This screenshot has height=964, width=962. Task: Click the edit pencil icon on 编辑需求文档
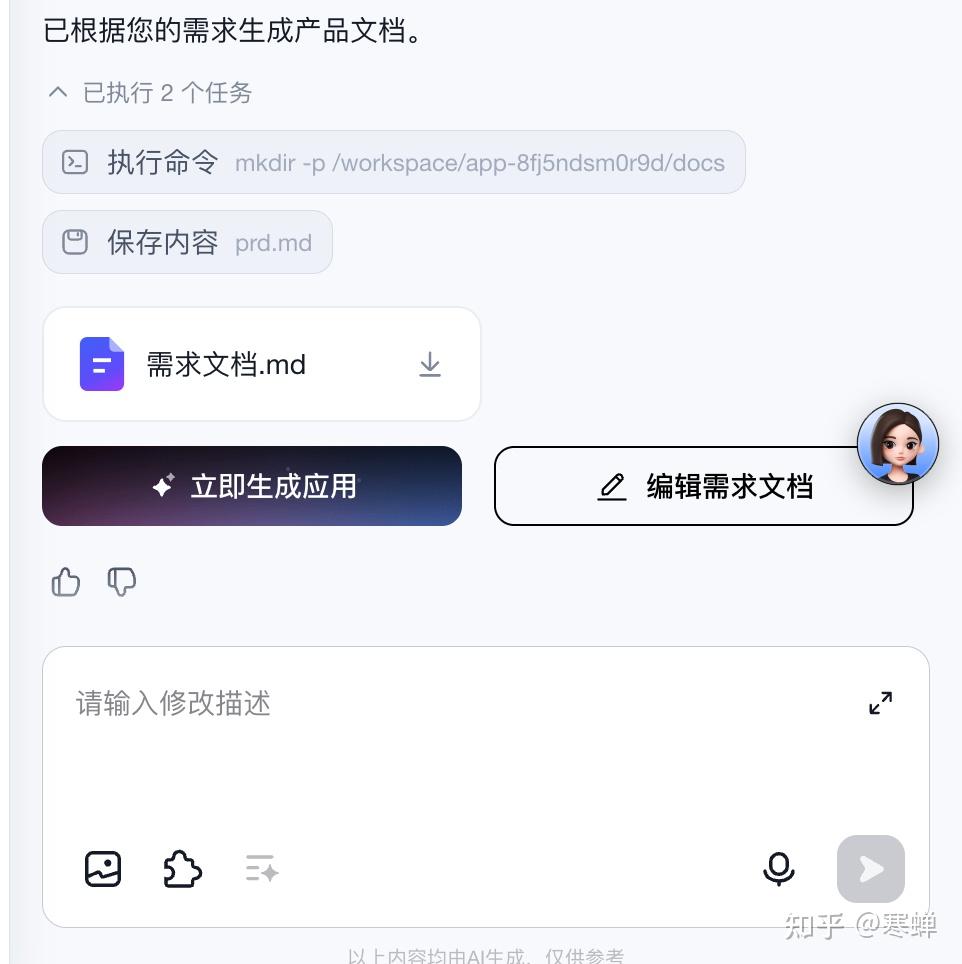point(612,487)
